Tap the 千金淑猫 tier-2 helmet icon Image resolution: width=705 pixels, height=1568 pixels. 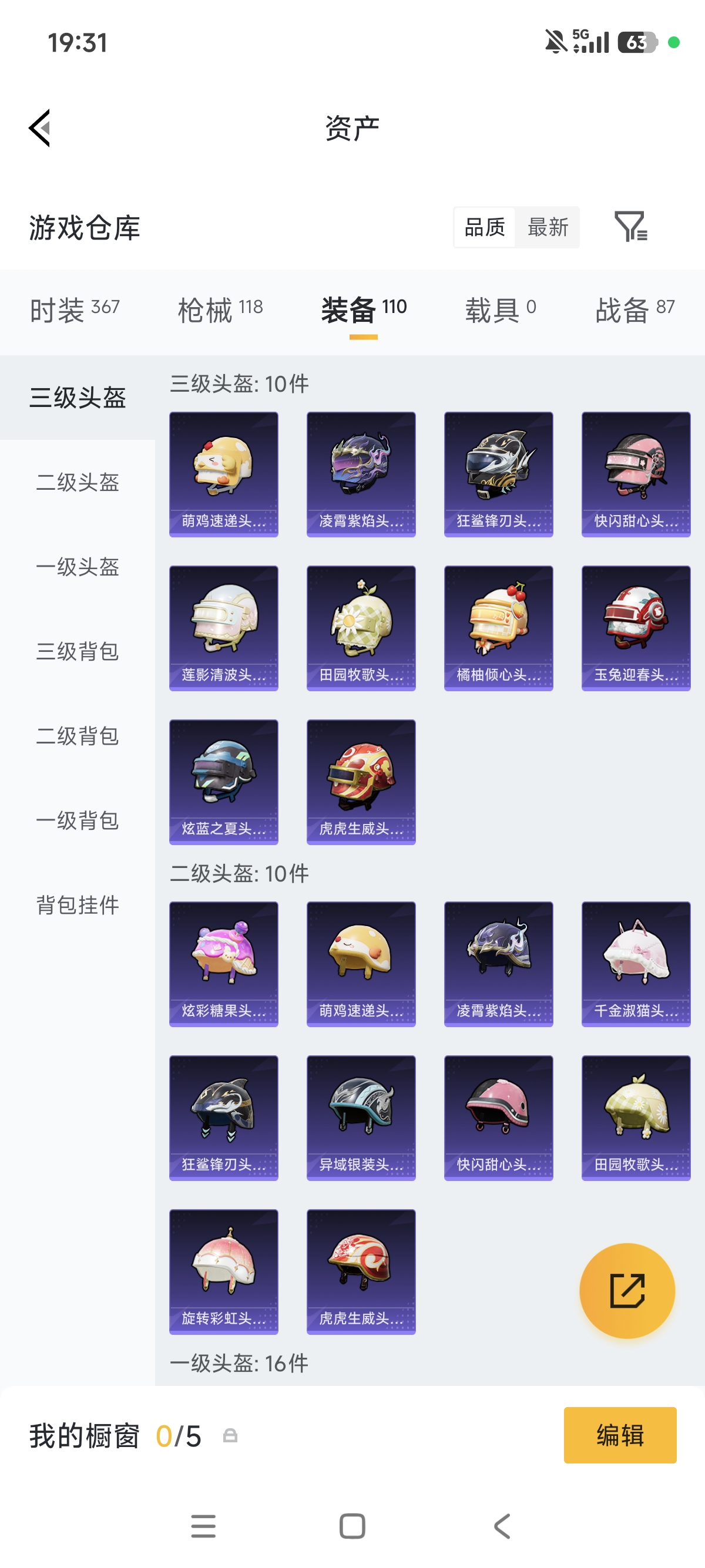636,964
